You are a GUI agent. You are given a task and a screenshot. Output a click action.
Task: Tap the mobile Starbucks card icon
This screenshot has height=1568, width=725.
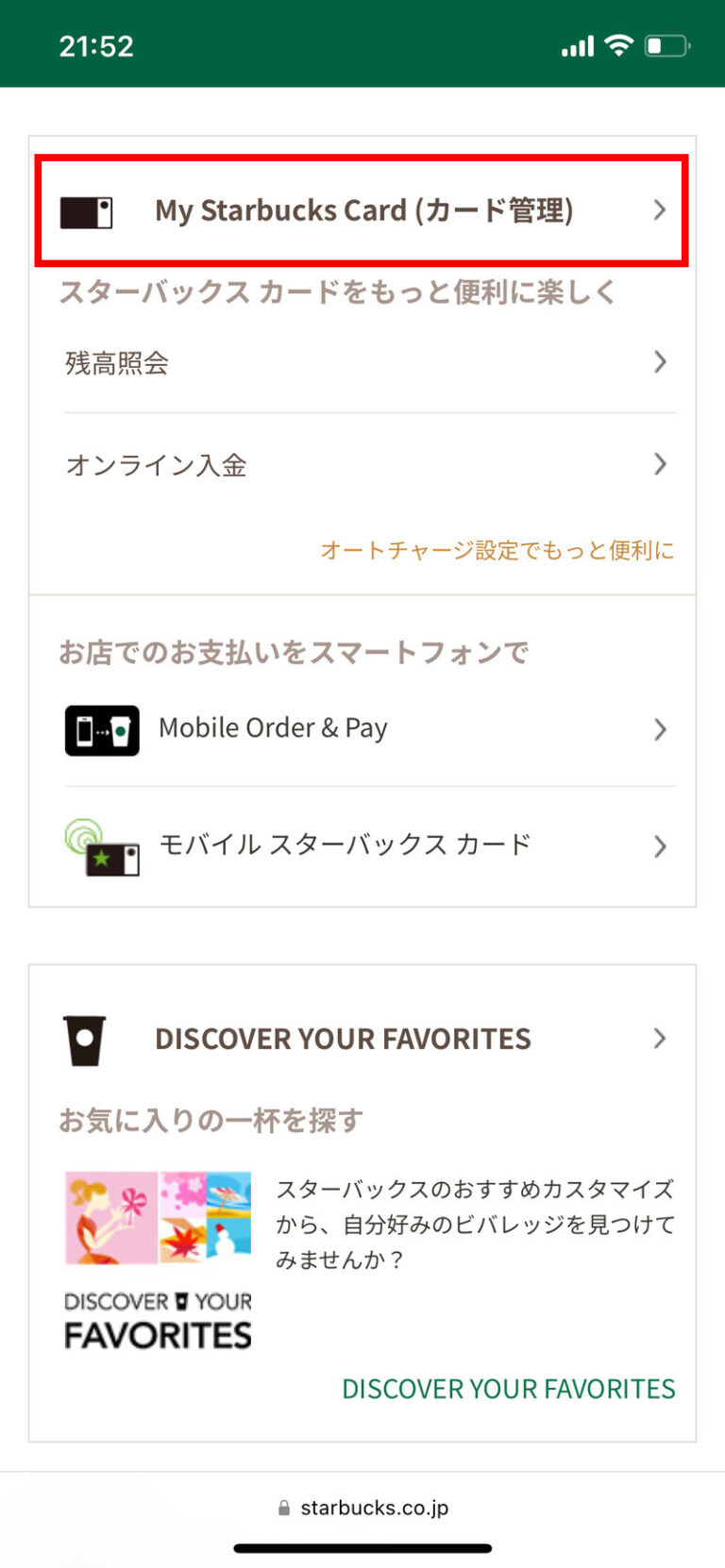click(101, 845)
